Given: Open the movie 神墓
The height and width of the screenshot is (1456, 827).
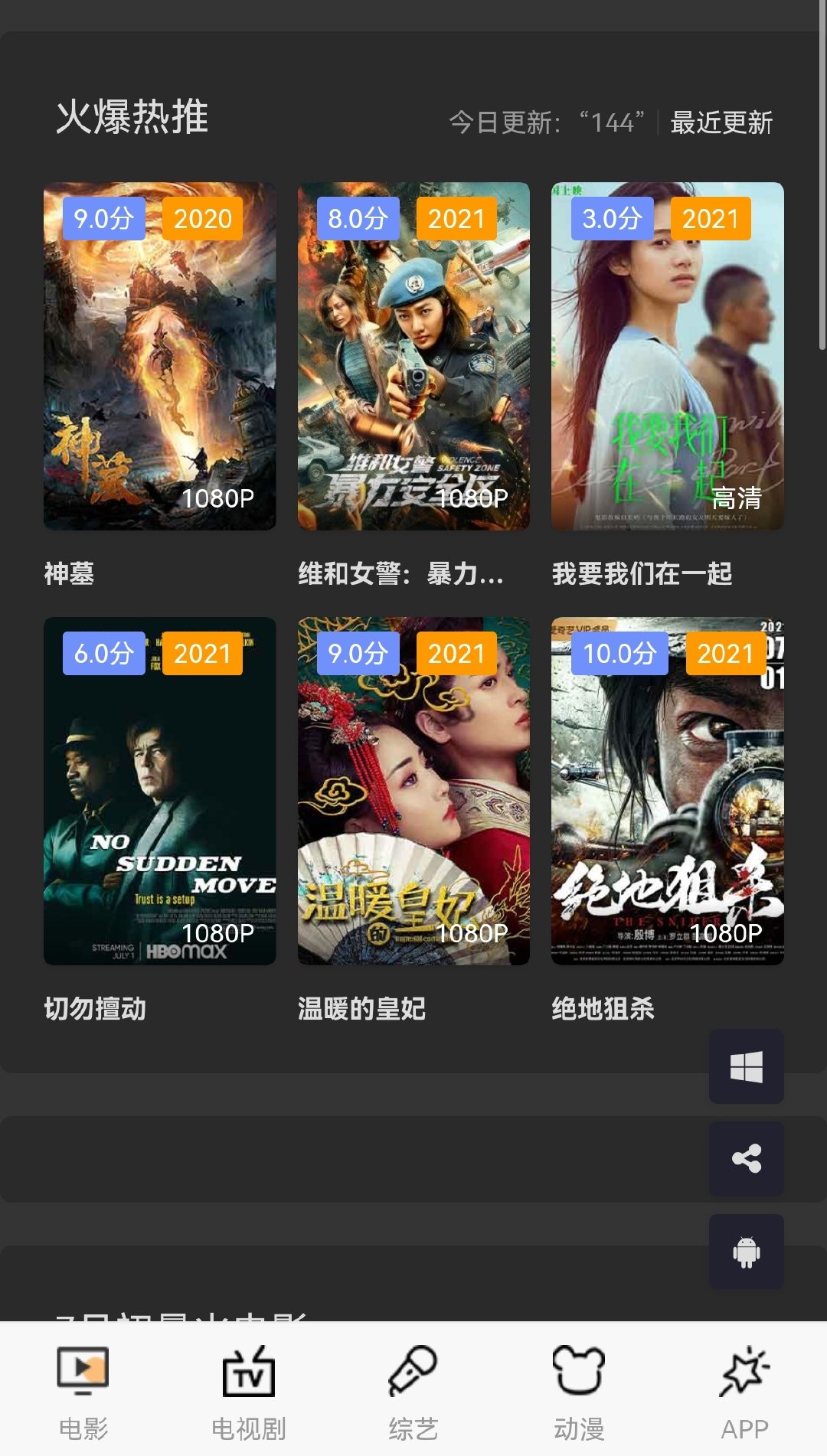Looking at the screenshot, I should [x=159, y=356].
